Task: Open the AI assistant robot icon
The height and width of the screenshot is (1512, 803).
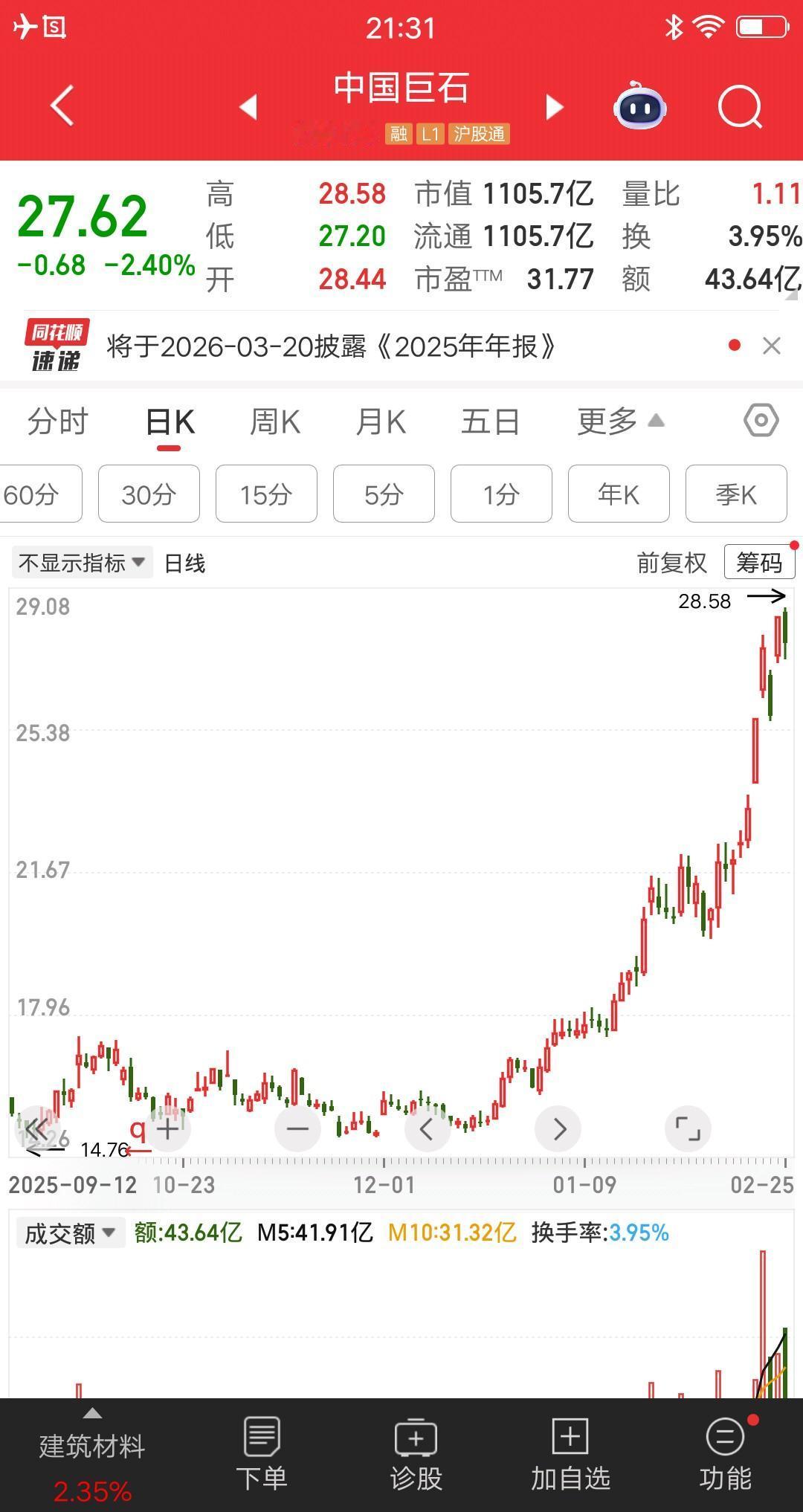Action: [x=639, y=107]
